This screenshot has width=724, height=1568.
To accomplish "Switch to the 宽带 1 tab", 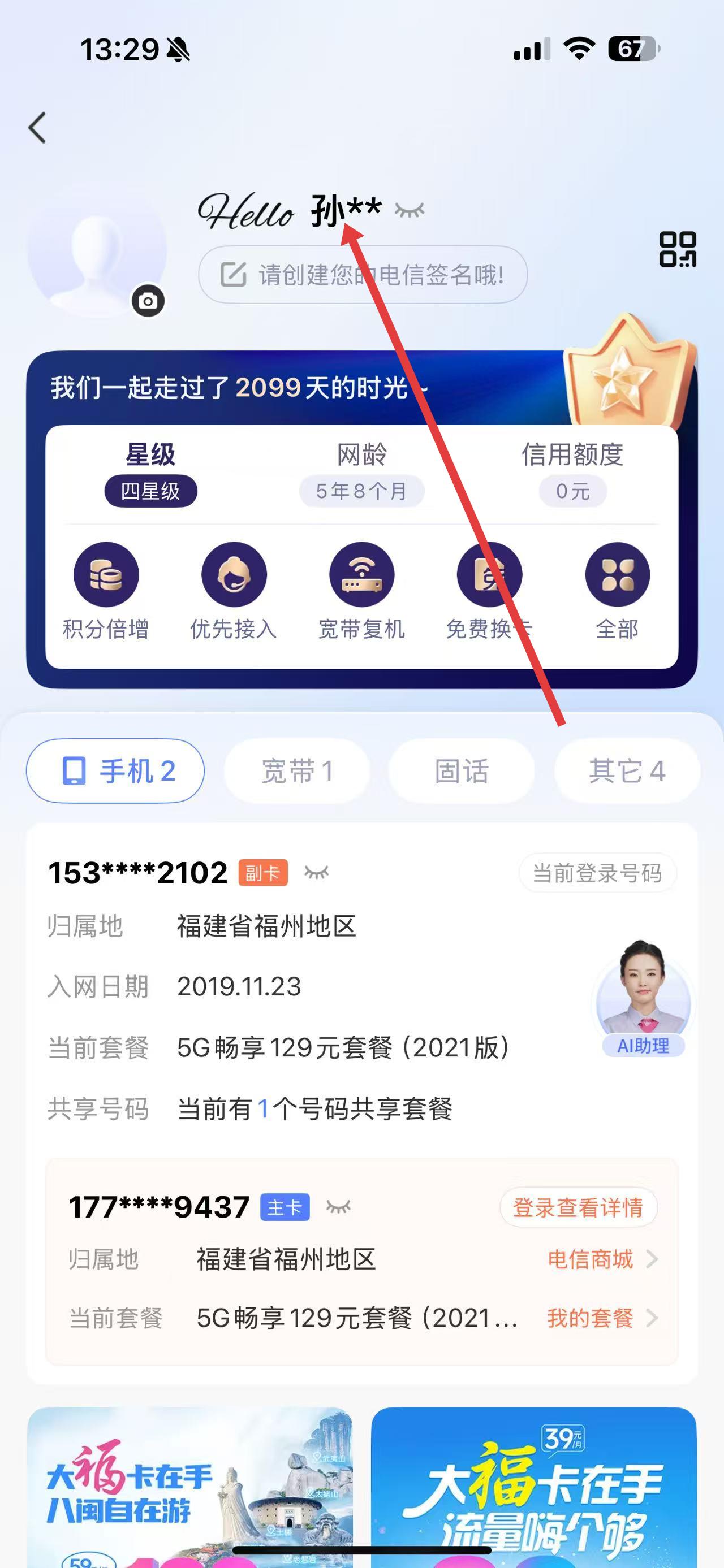I will tap(296, 771).
